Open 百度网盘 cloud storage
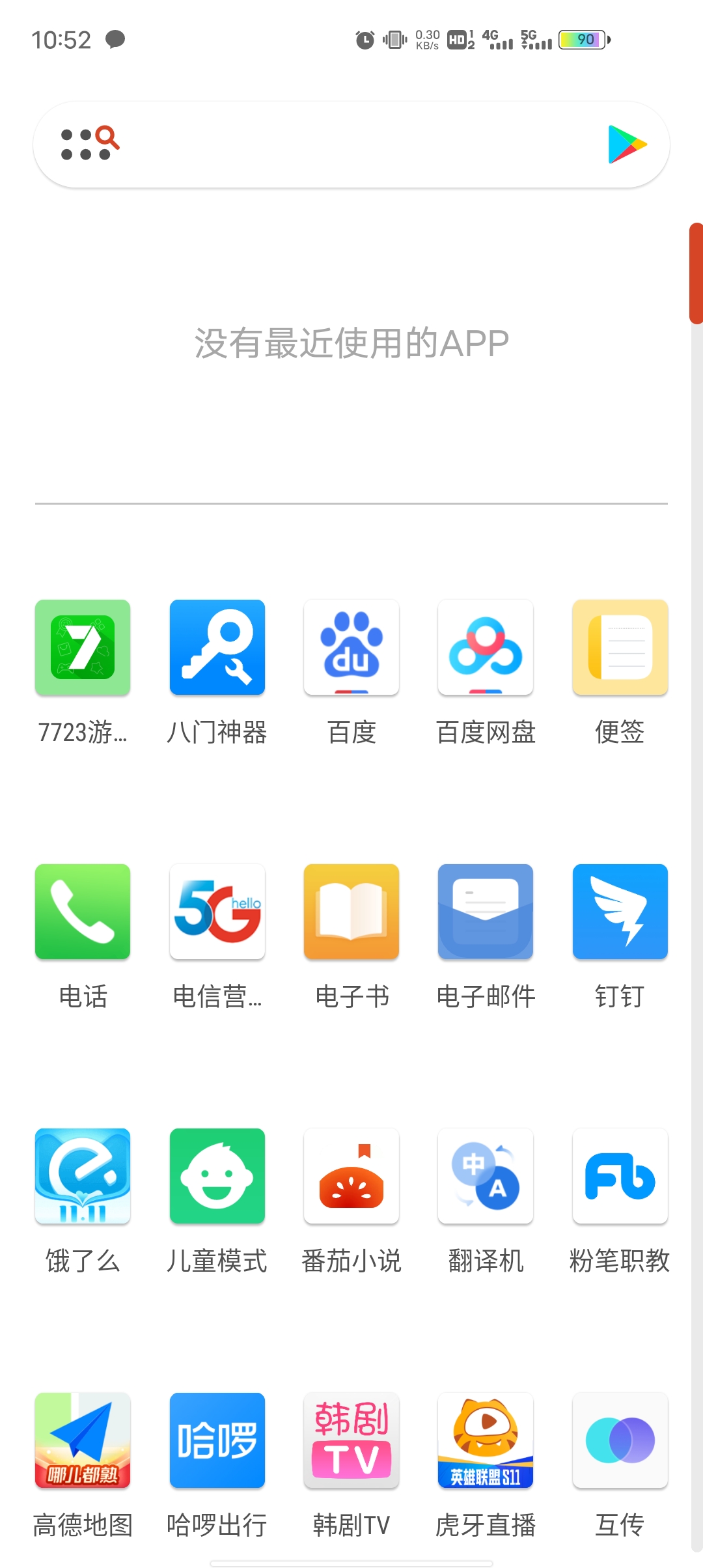Screen dimensions: 703x1568 pos(486,648)
